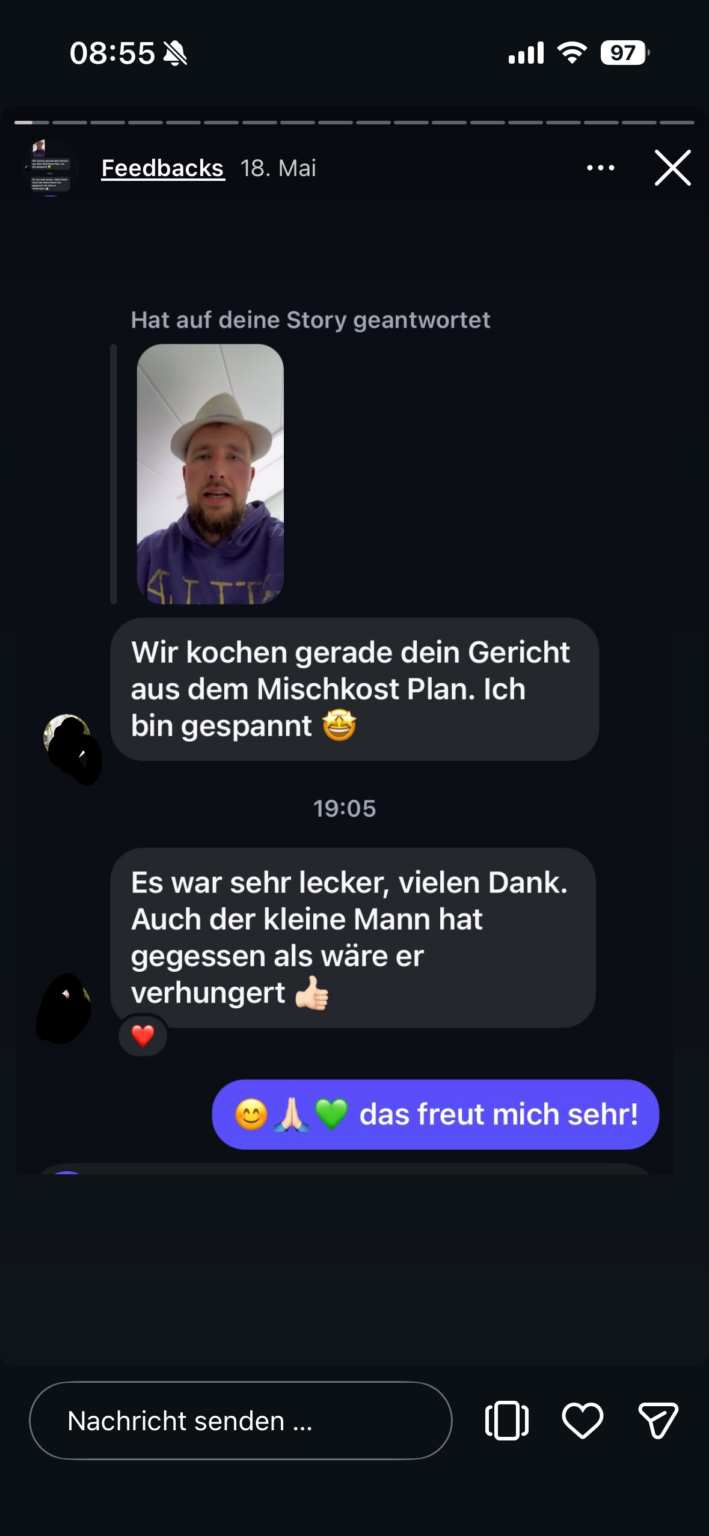Image resolution: width=709 pixels, height=1536 pixels.
Task: Share the story via paper plane icon
Action: pos(658,1421)
